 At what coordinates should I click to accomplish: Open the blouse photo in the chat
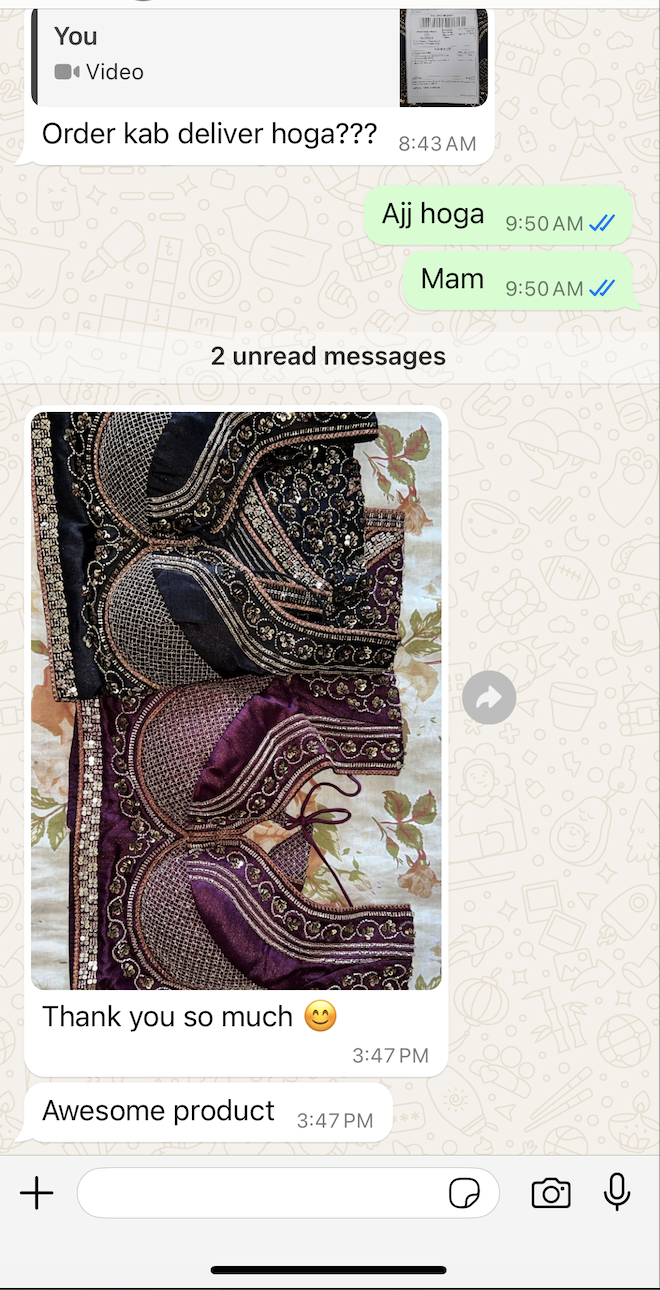[236, 700]
